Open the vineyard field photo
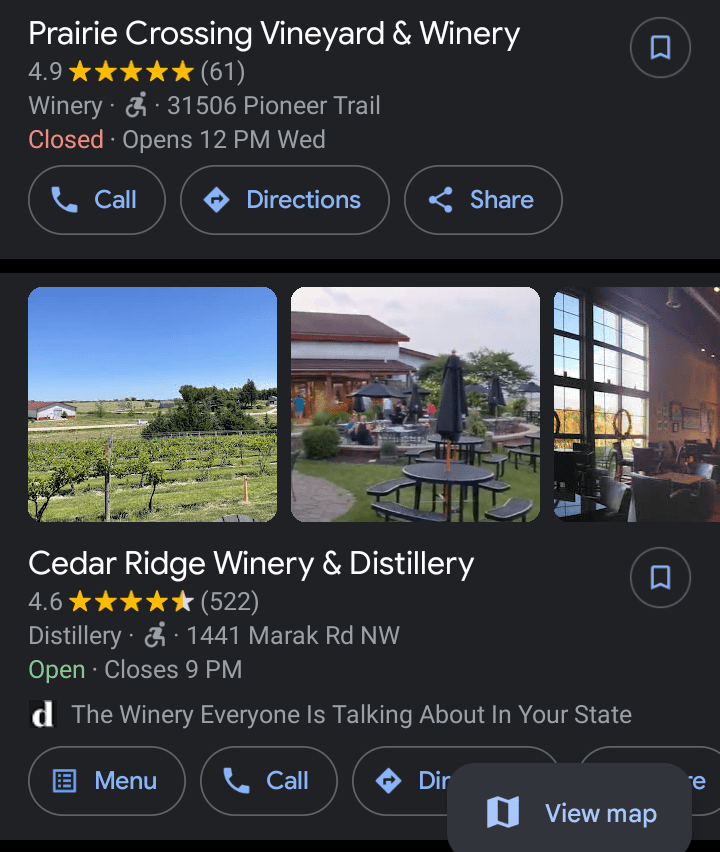Viewport: 720px width, 852px height. (x=152, y=404)
